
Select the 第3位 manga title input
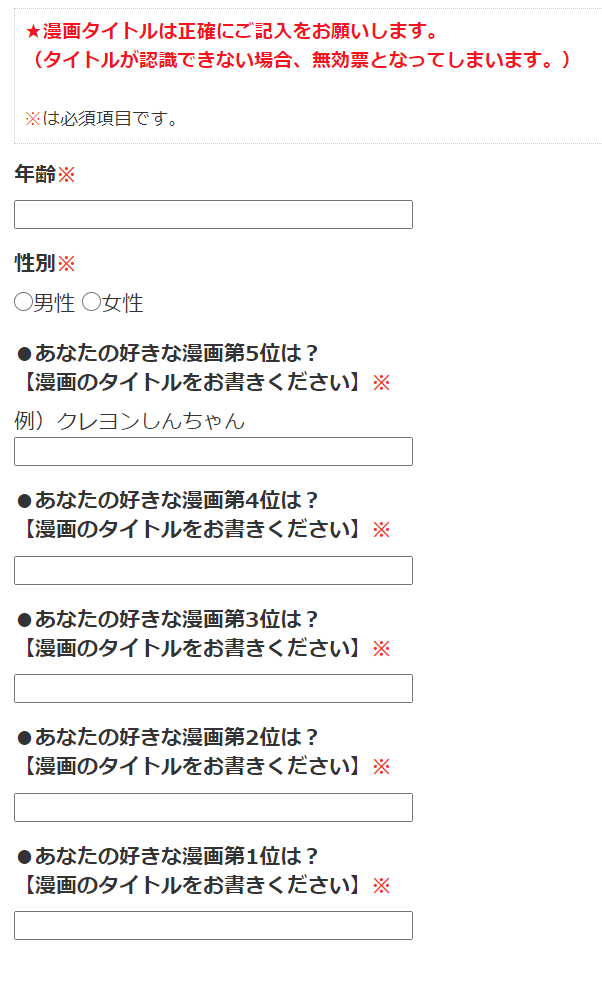[213, 689]
